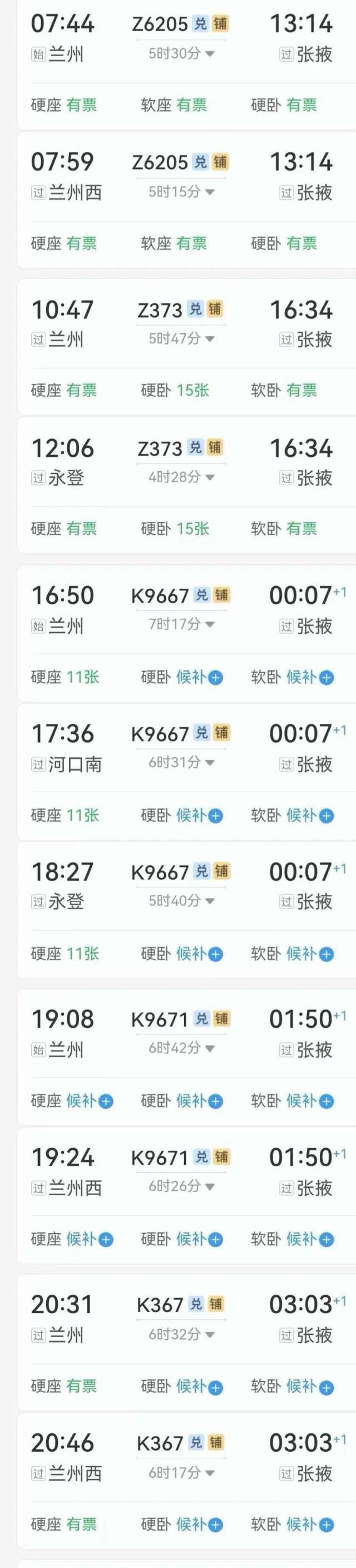Viewport: 356px width, 1568px height.
Task: Expand the 5时47分 duration stop list
Action: coord(181,339)
